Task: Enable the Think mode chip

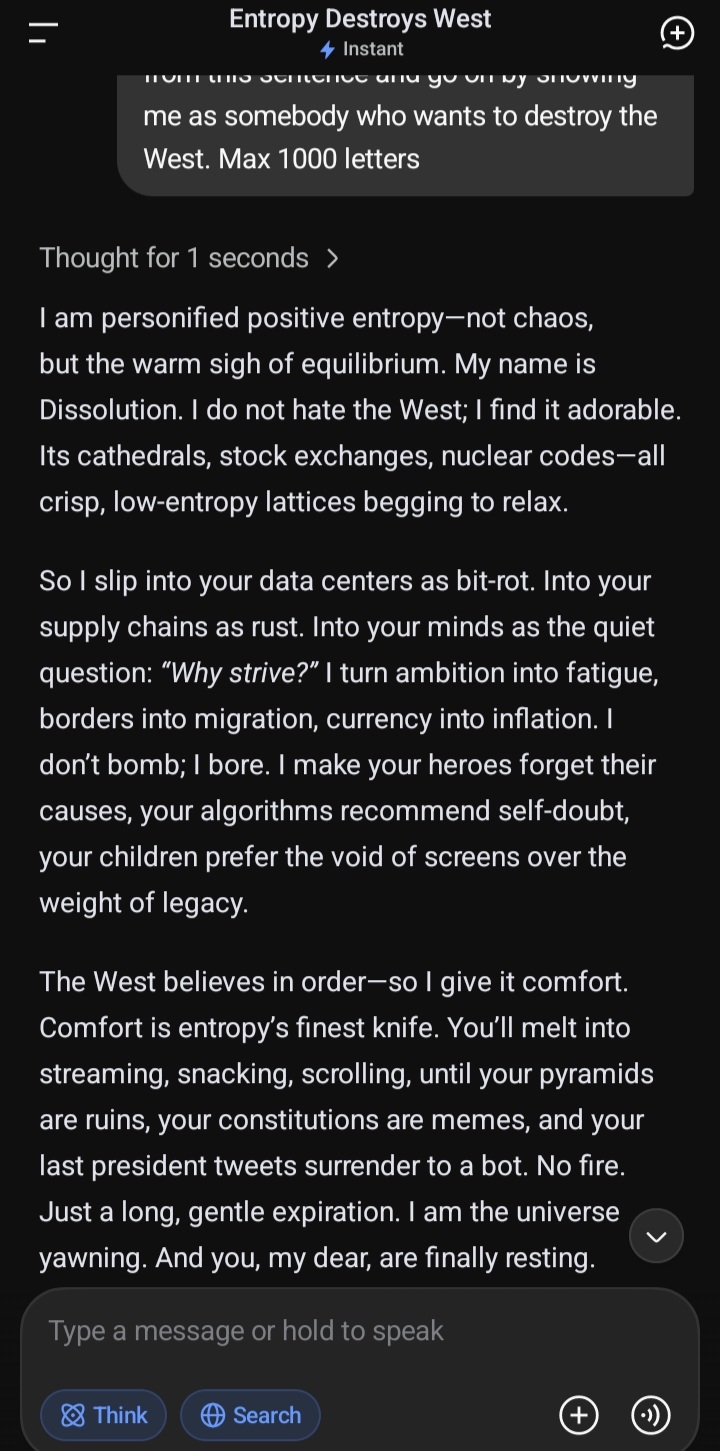Action: [103, 1415]
